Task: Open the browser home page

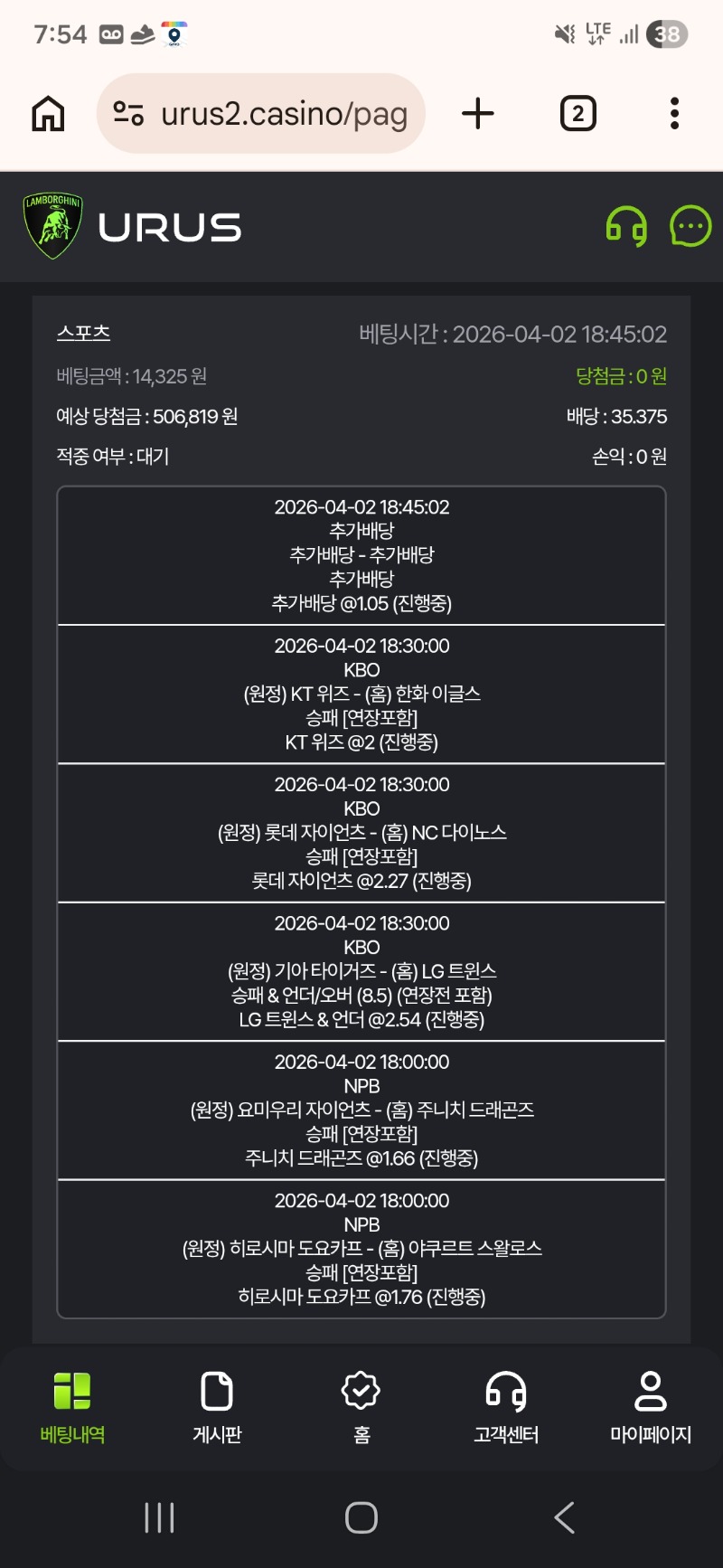Action: coord(48,114)
